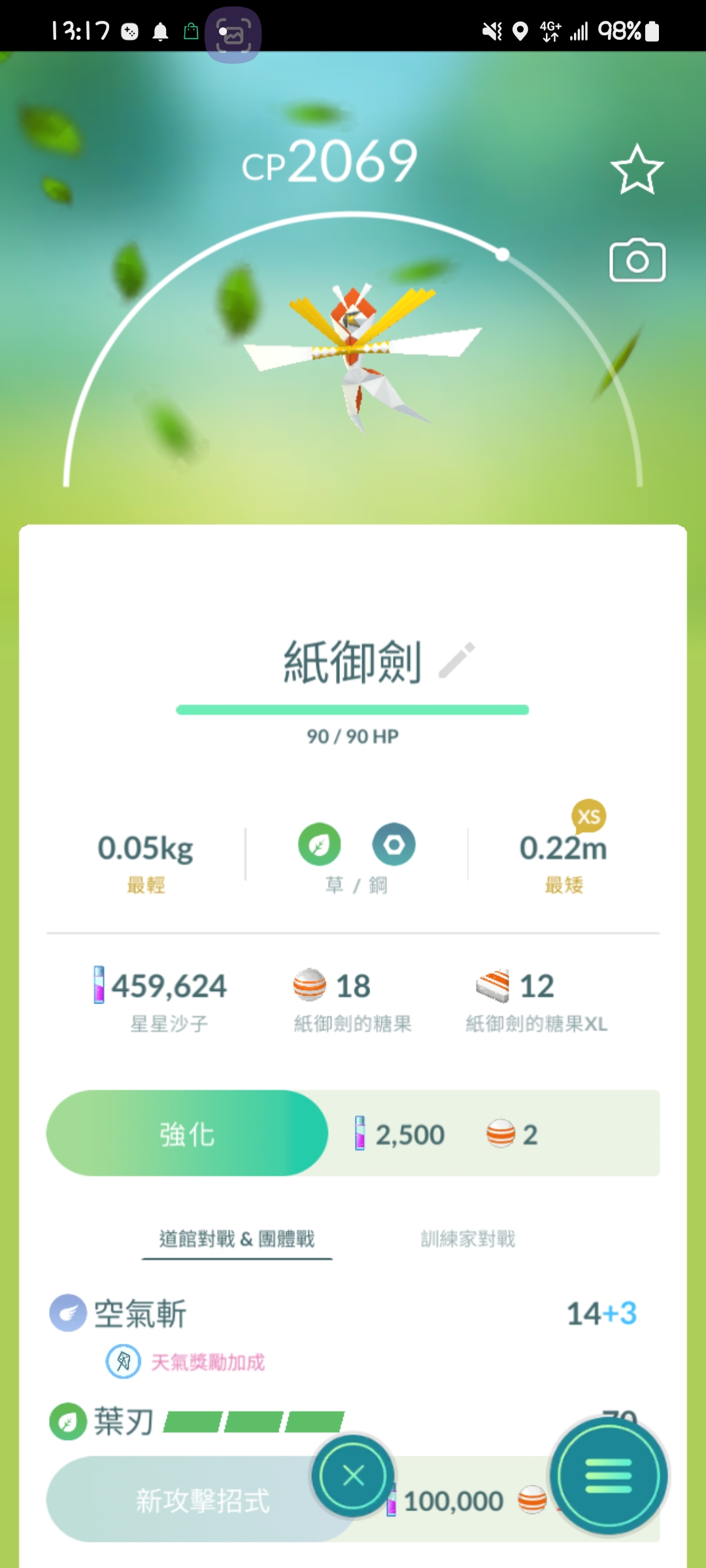This screenshot has width=706, height=1568.
Task: Edit the nickname with the pencil icon
Action: [457, 661]
